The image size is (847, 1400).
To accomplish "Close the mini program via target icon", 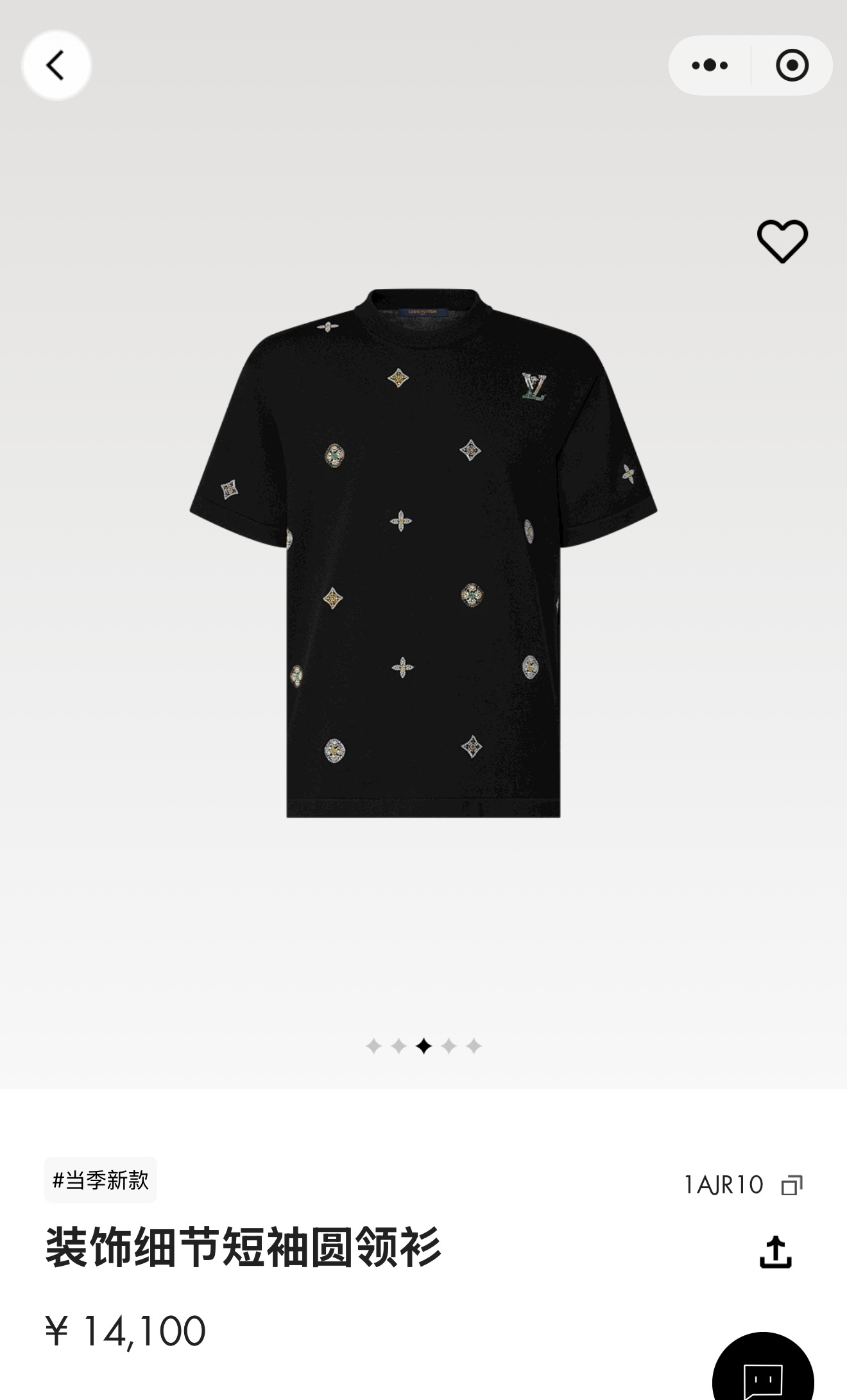I will pos(792,65).
